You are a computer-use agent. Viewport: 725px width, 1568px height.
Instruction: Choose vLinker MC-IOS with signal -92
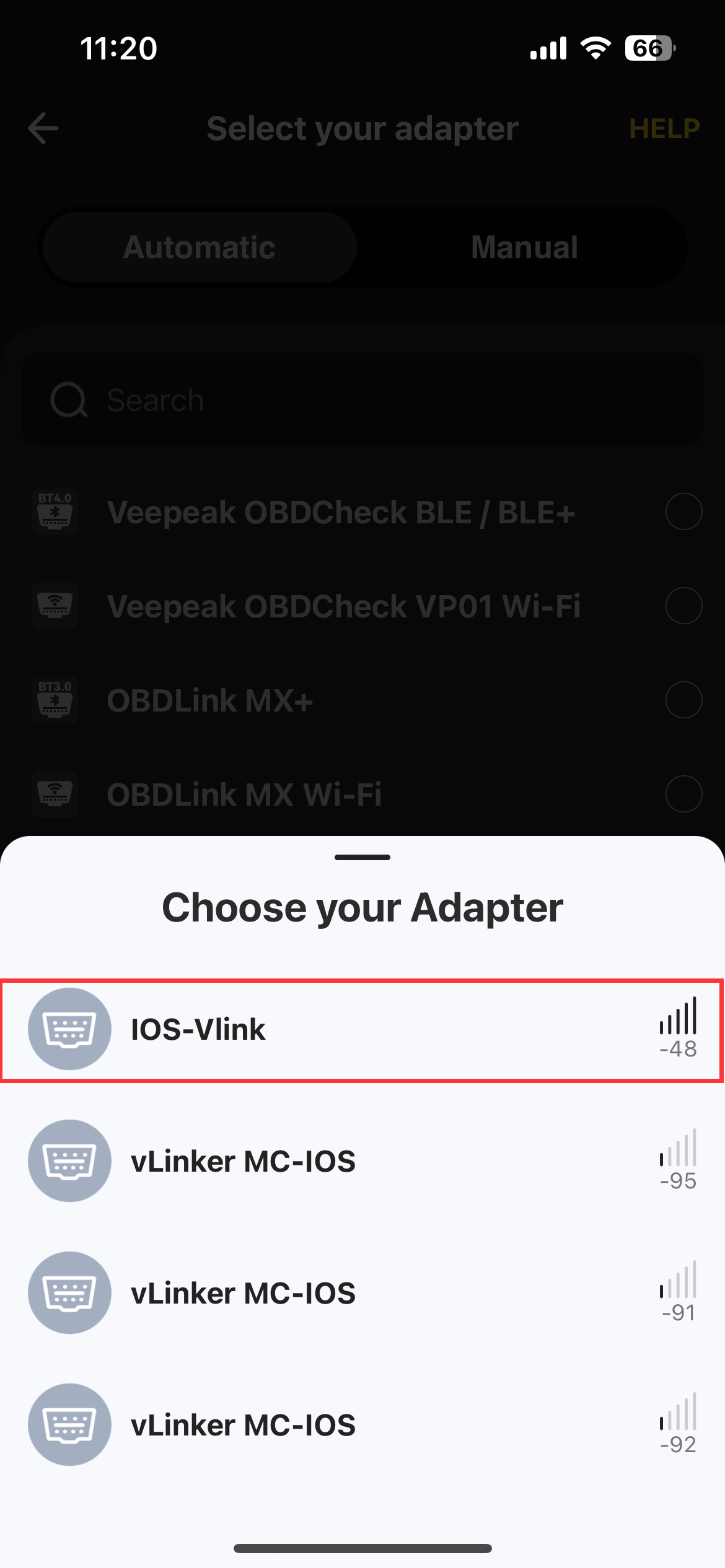click(362, 1426)
